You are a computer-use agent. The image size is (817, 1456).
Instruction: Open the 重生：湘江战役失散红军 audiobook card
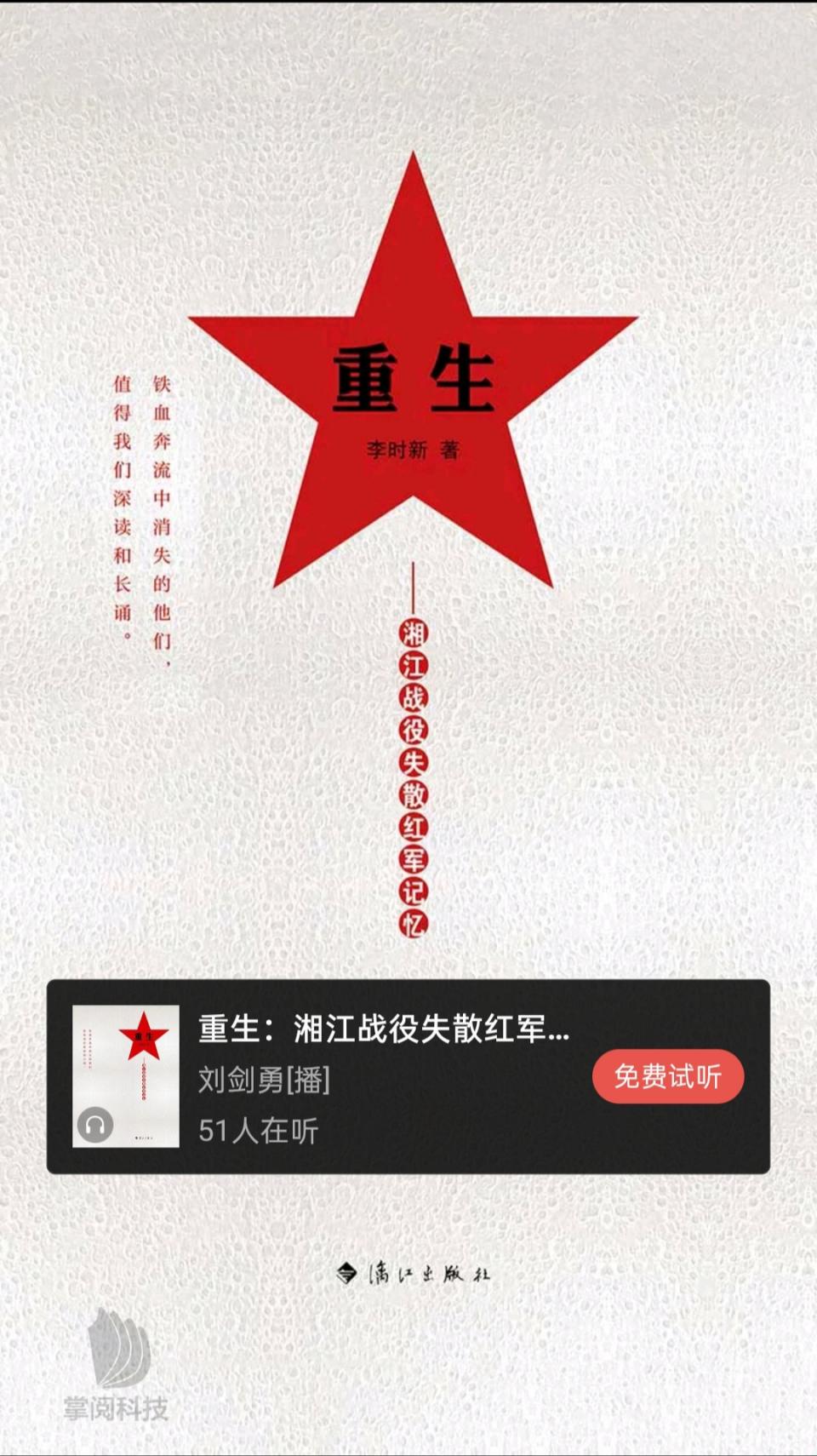tap(383, 1077)
